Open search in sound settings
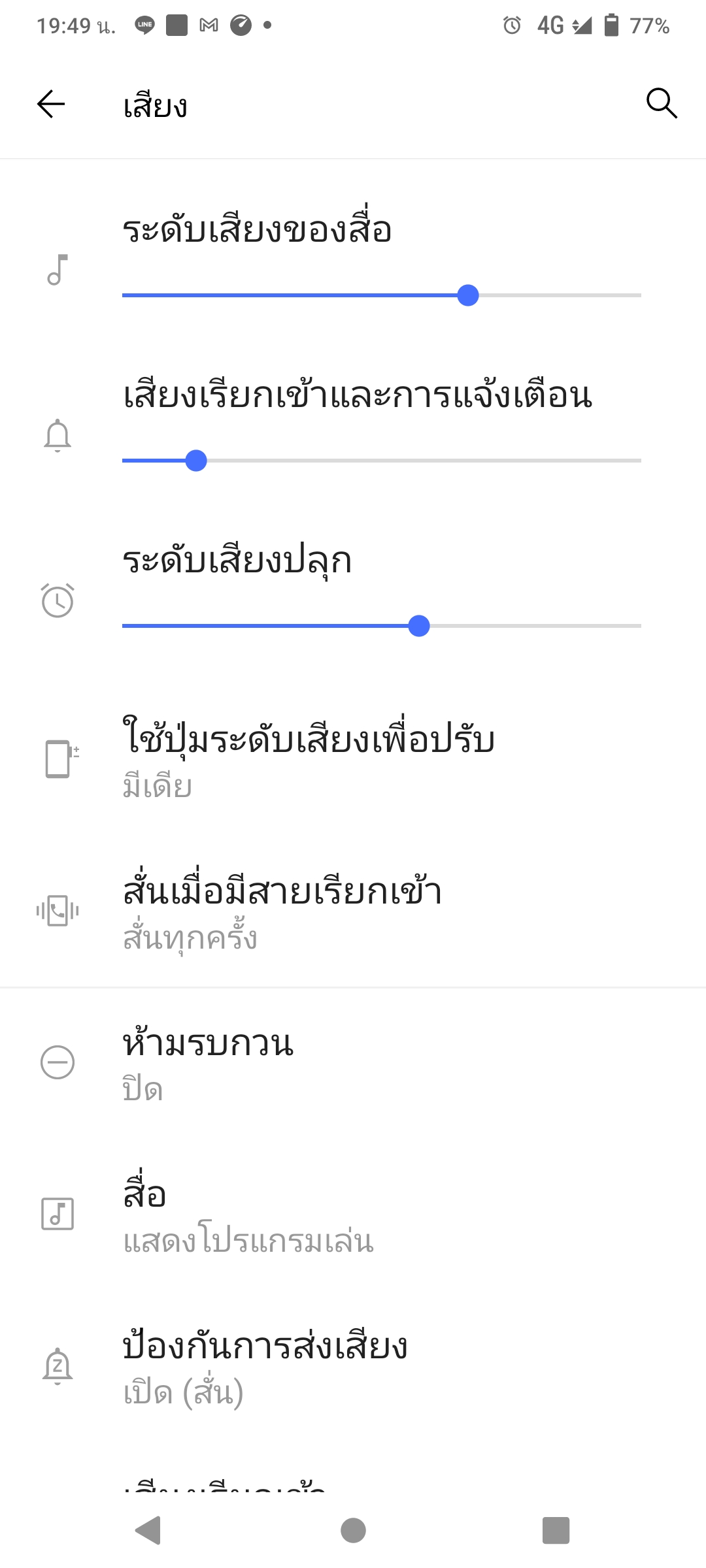 pos(662,103)
